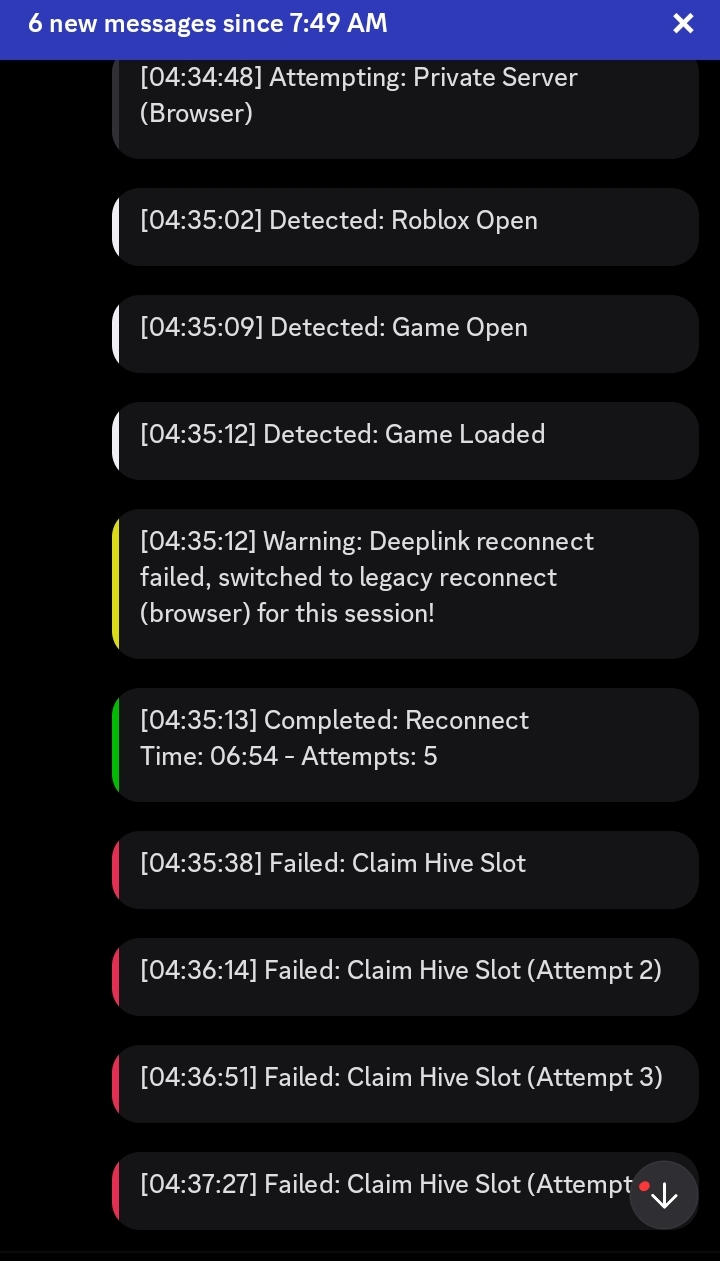Open the Deeplink reconnect warning message
Viewport: 720px width, 1261px height.
[400, 577]
